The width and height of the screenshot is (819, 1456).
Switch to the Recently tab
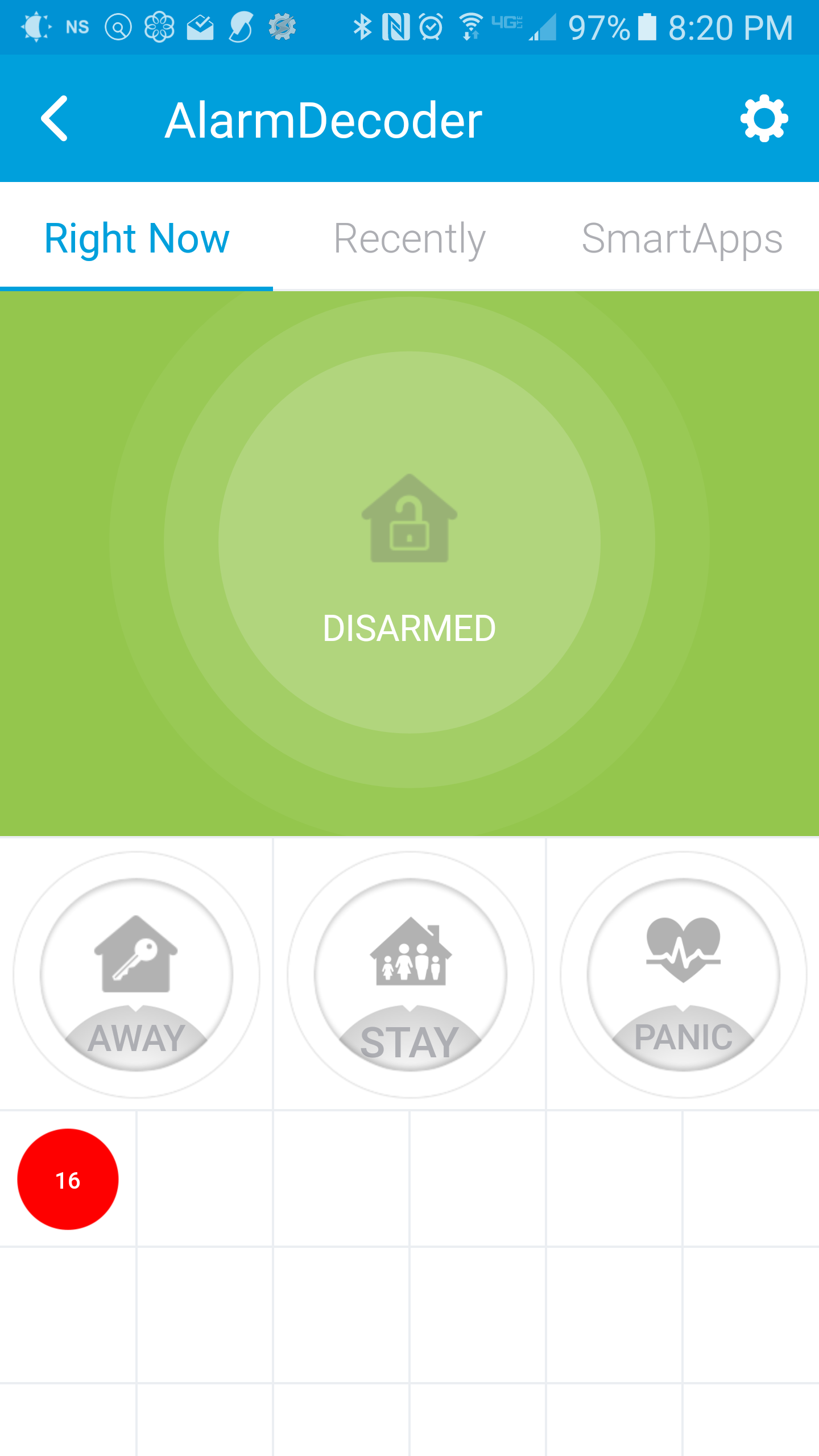coord(409,238)
